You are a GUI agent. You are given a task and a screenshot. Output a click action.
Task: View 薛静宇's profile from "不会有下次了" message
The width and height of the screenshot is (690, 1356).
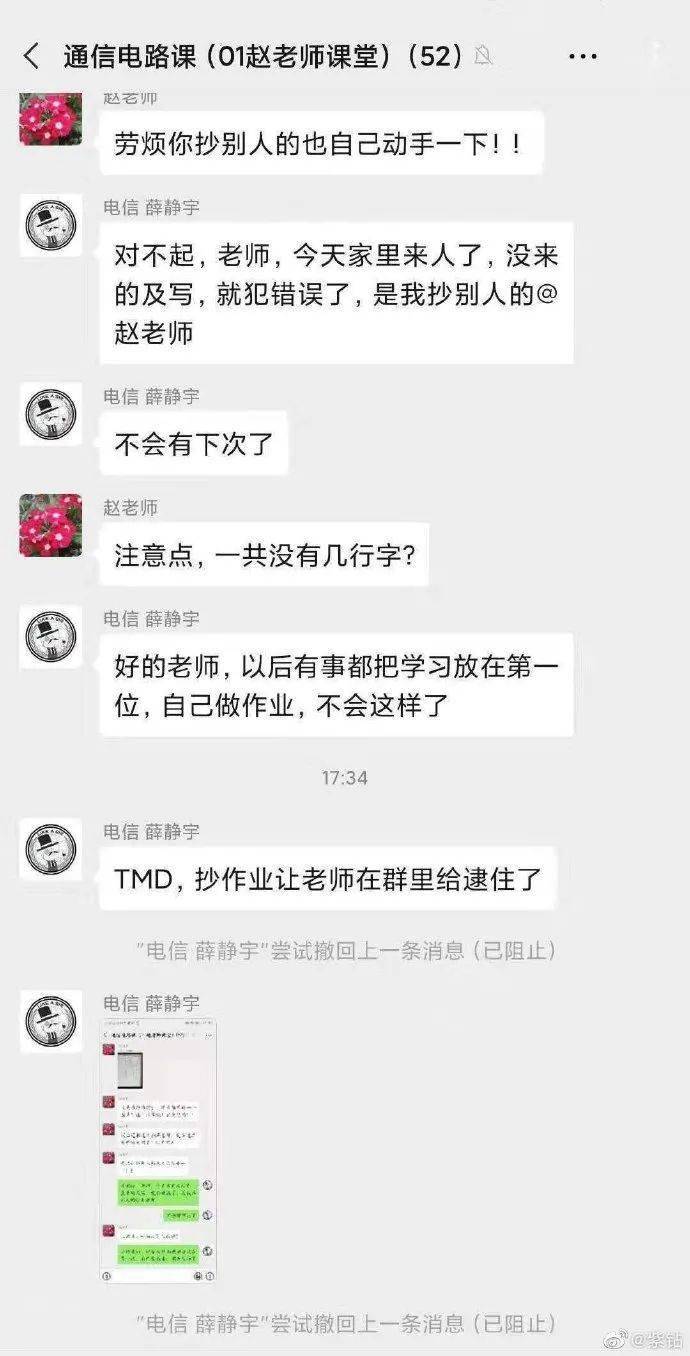[51, 414]
